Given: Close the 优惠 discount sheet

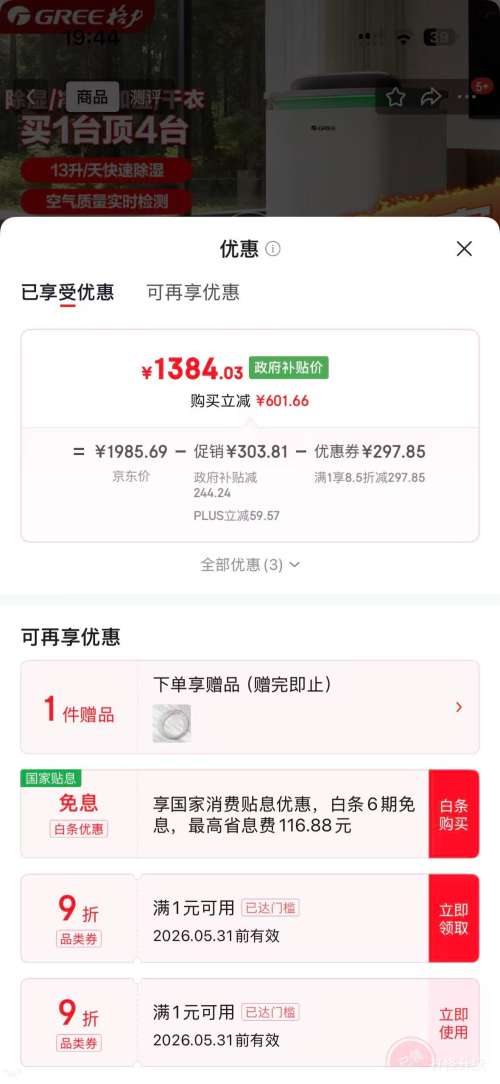Looking at the screenshot, I should pyautogui.click(x=464, y=249).
